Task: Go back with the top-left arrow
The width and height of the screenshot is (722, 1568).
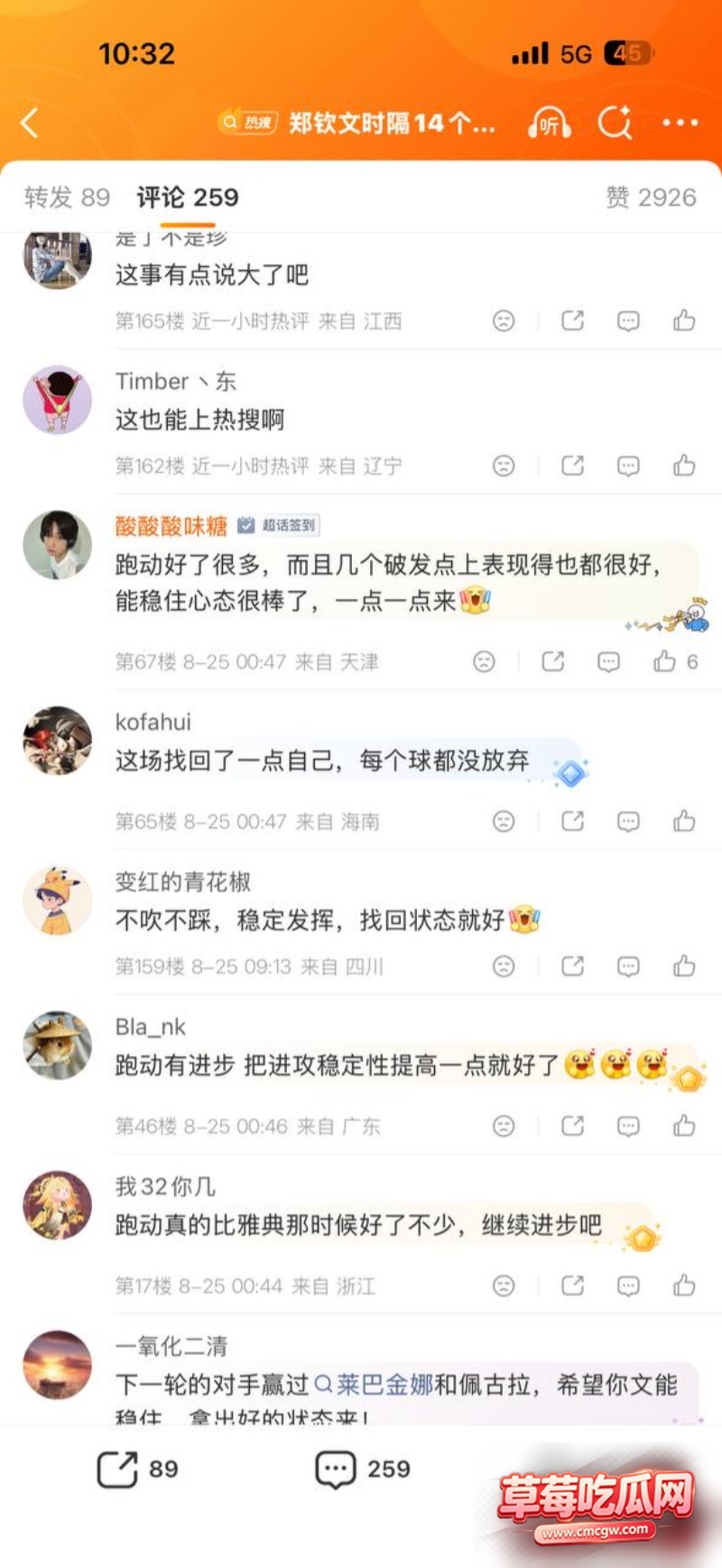Action: coord(30,123)
